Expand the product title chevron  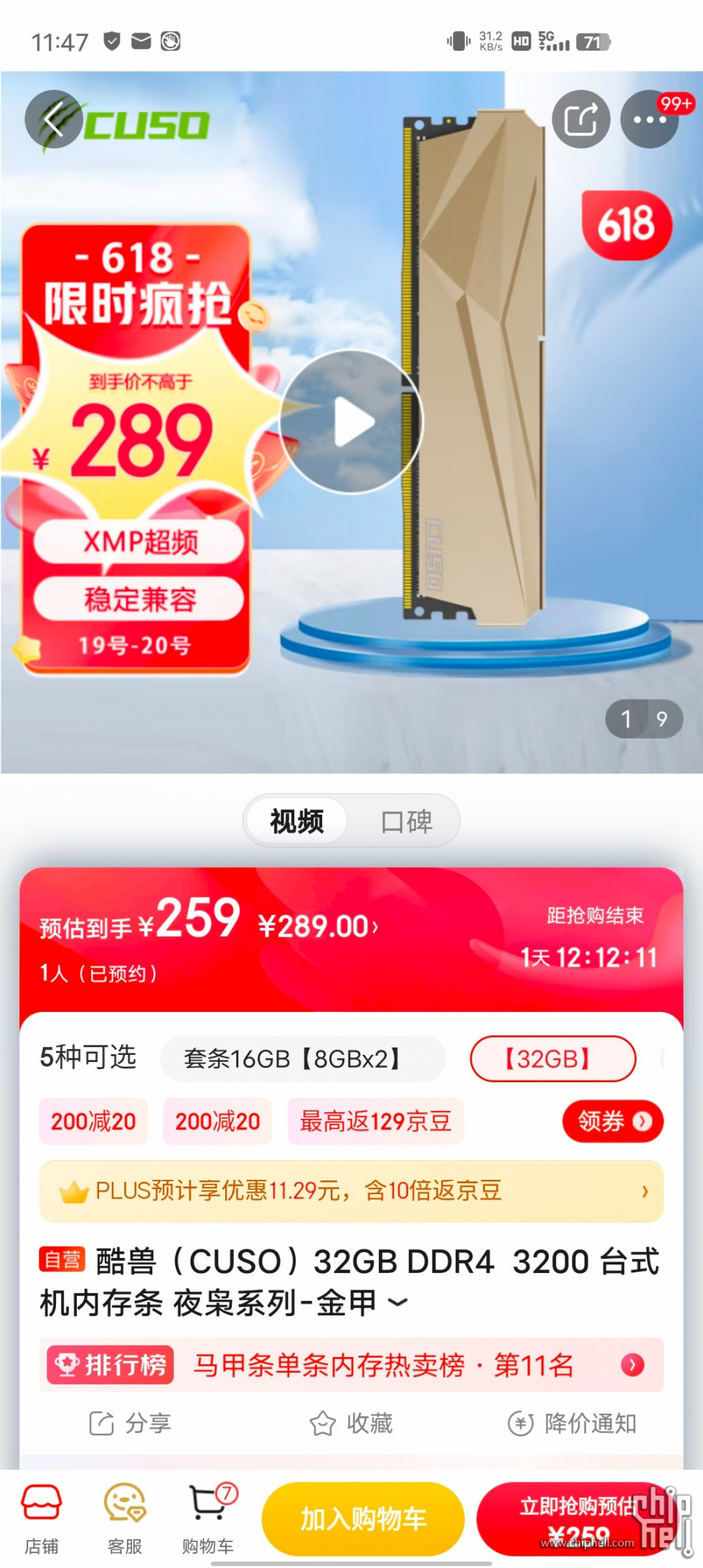398,1302
